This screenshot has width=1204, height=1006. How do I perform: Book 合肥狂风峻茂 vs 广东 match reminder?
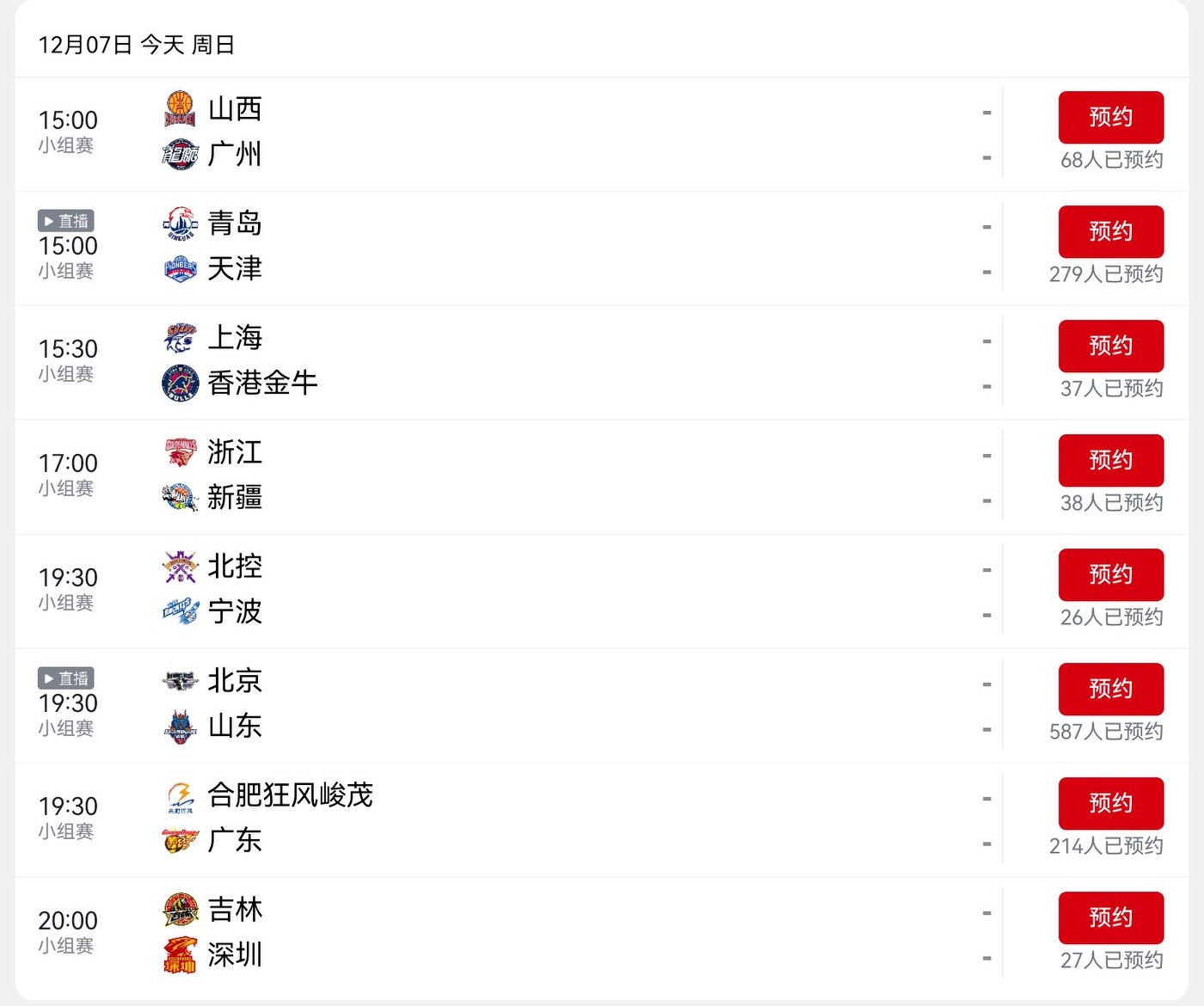1110,804
